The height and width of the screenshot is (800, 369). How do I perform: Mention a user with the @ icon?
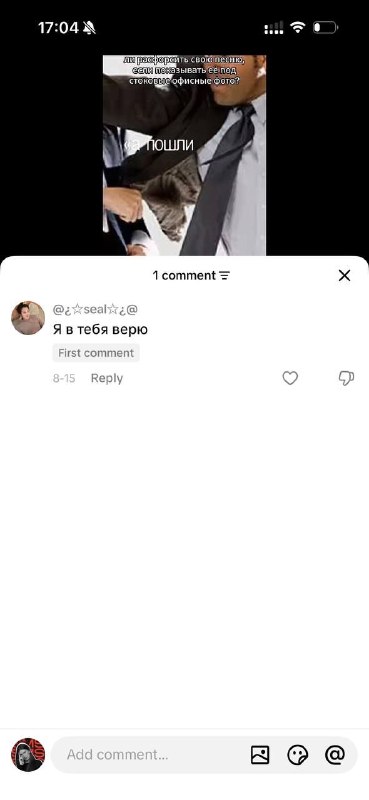(335, 755)
